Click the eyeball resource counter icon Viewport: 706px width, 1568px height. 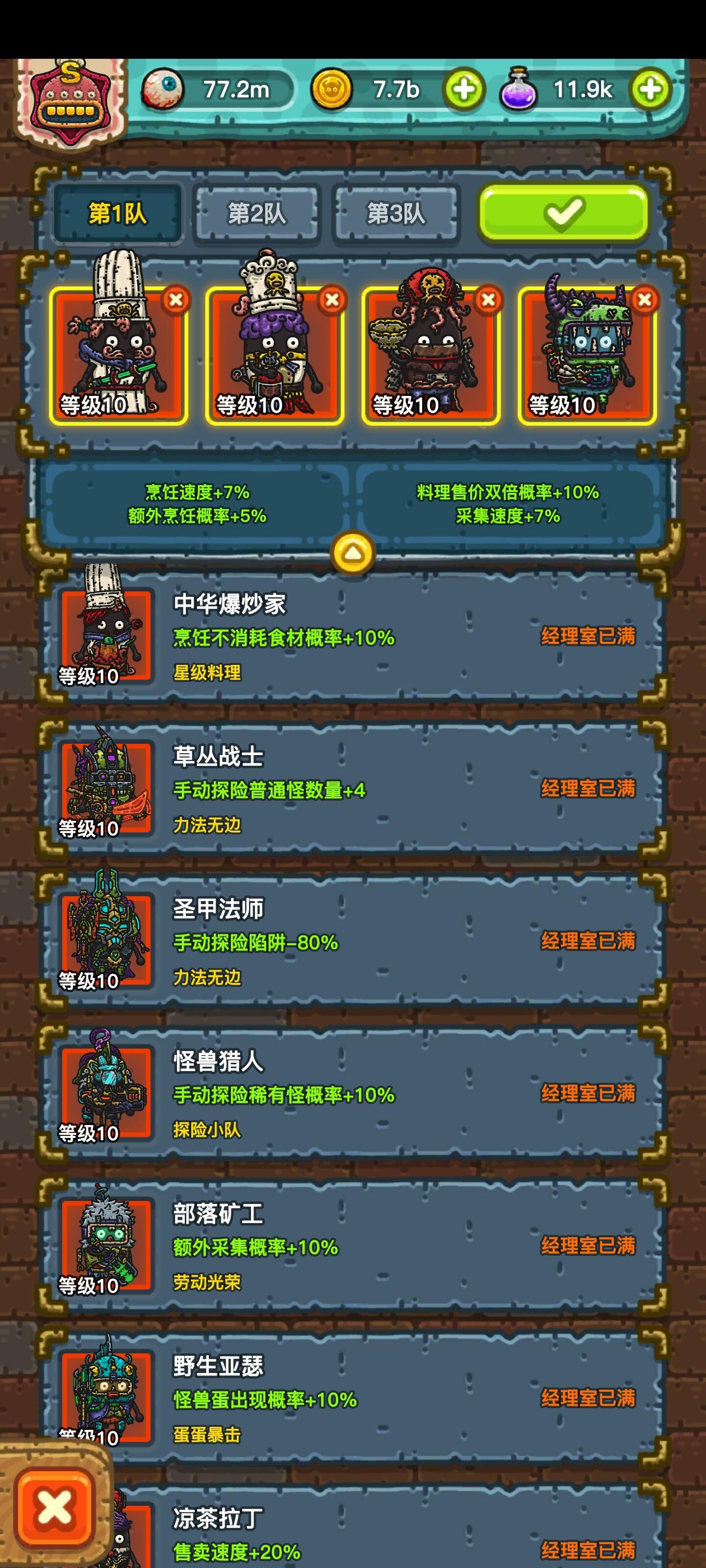164,89
